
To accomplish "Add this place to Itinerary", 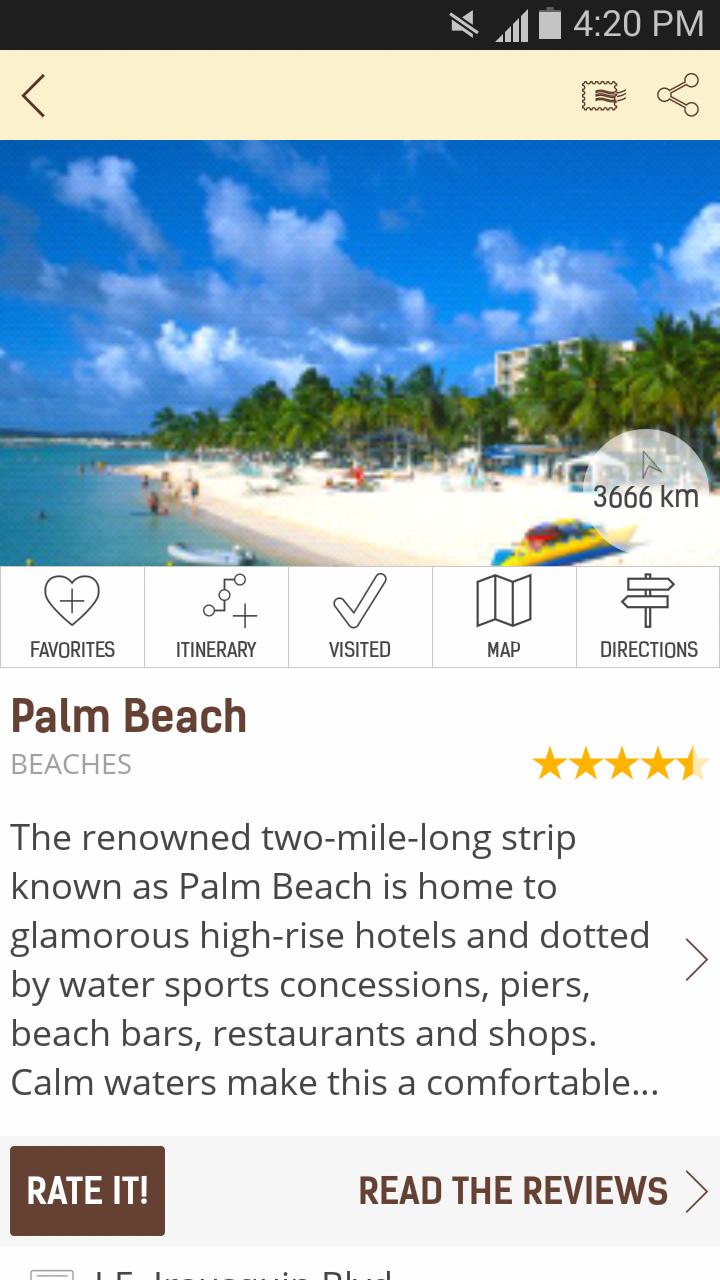I will pos(216,617).
